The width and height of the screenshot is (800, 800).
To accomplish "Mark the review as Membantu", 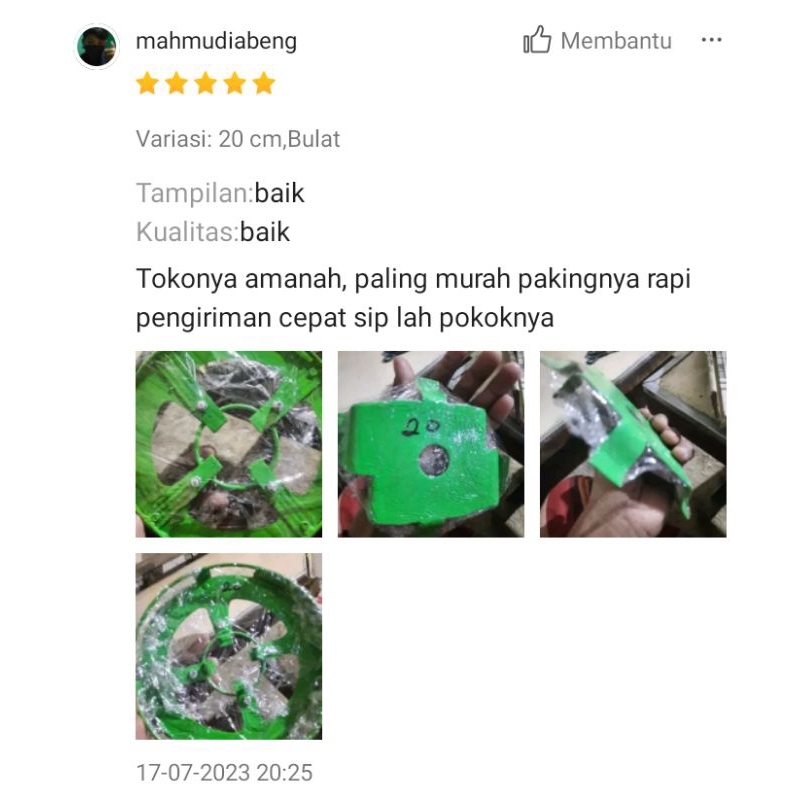I will [597, 41].
